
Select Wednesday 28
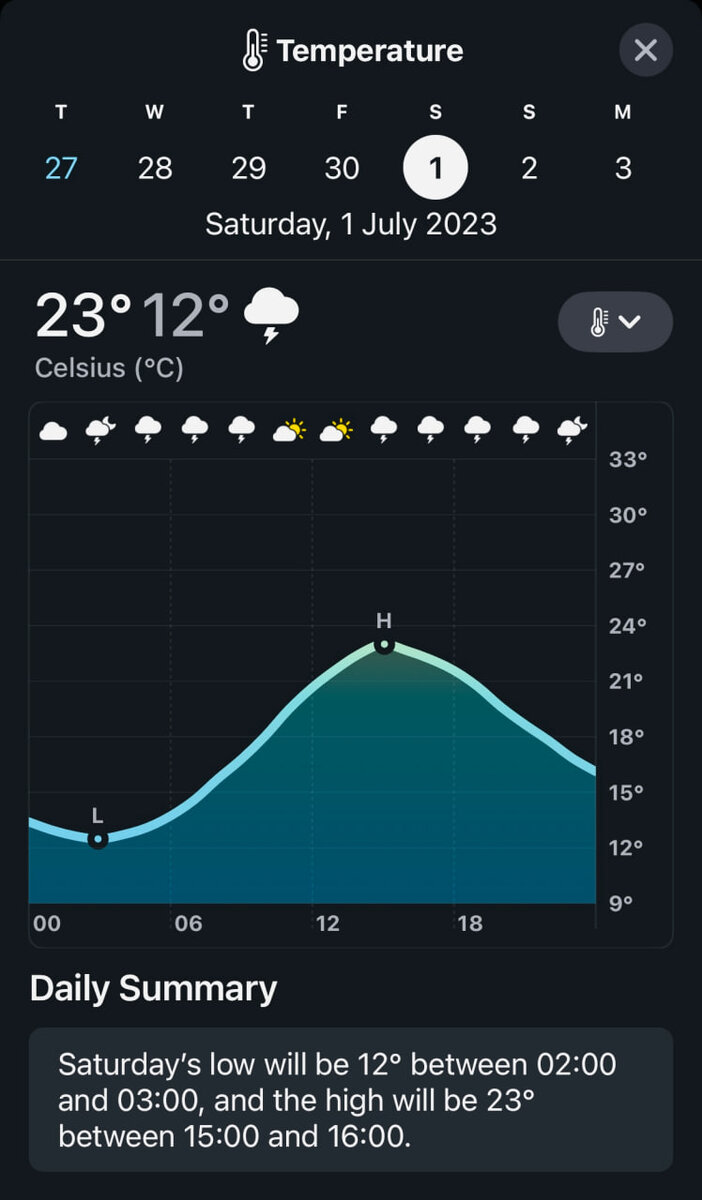(155, 168)
